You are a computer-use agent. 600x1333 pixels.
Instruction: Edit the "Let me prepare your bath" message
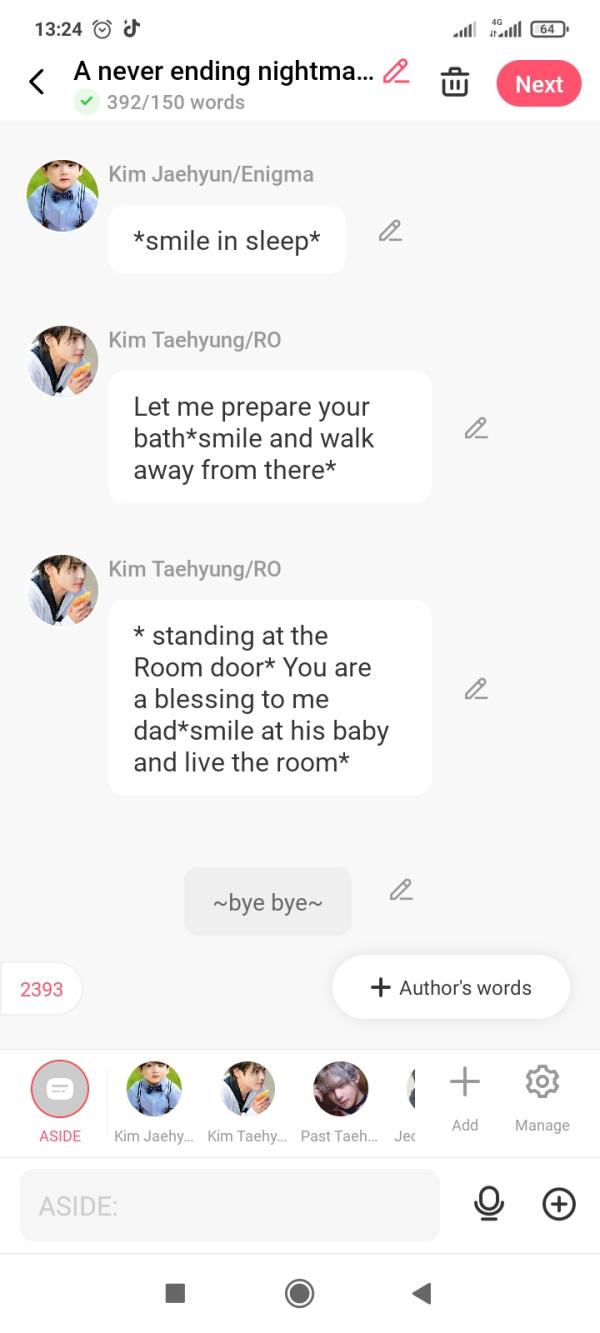[476, 429]
